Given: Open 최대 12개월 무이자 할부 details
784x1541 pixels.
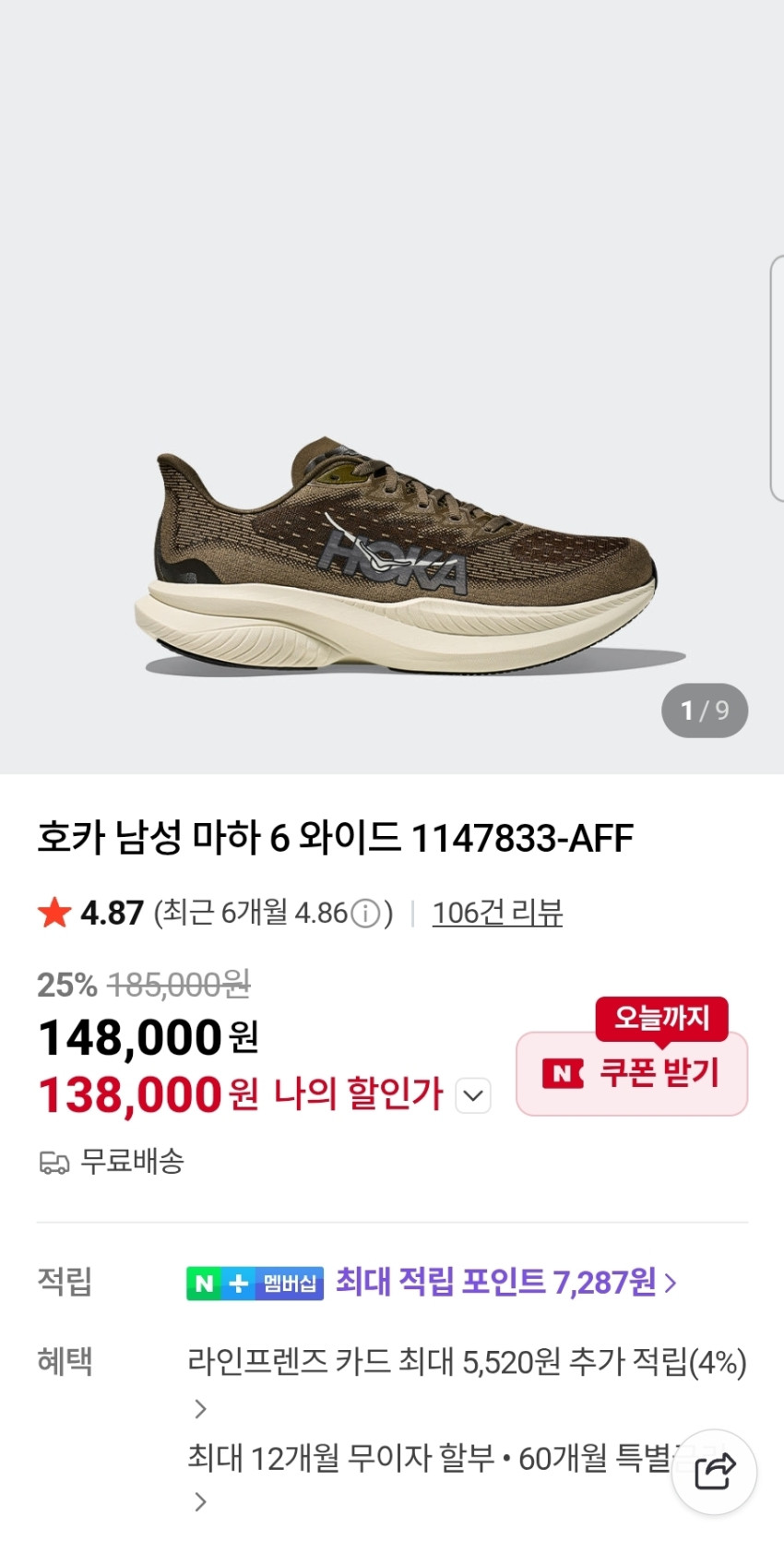Looking at the screenshot, I should [x=429, y=1458].
